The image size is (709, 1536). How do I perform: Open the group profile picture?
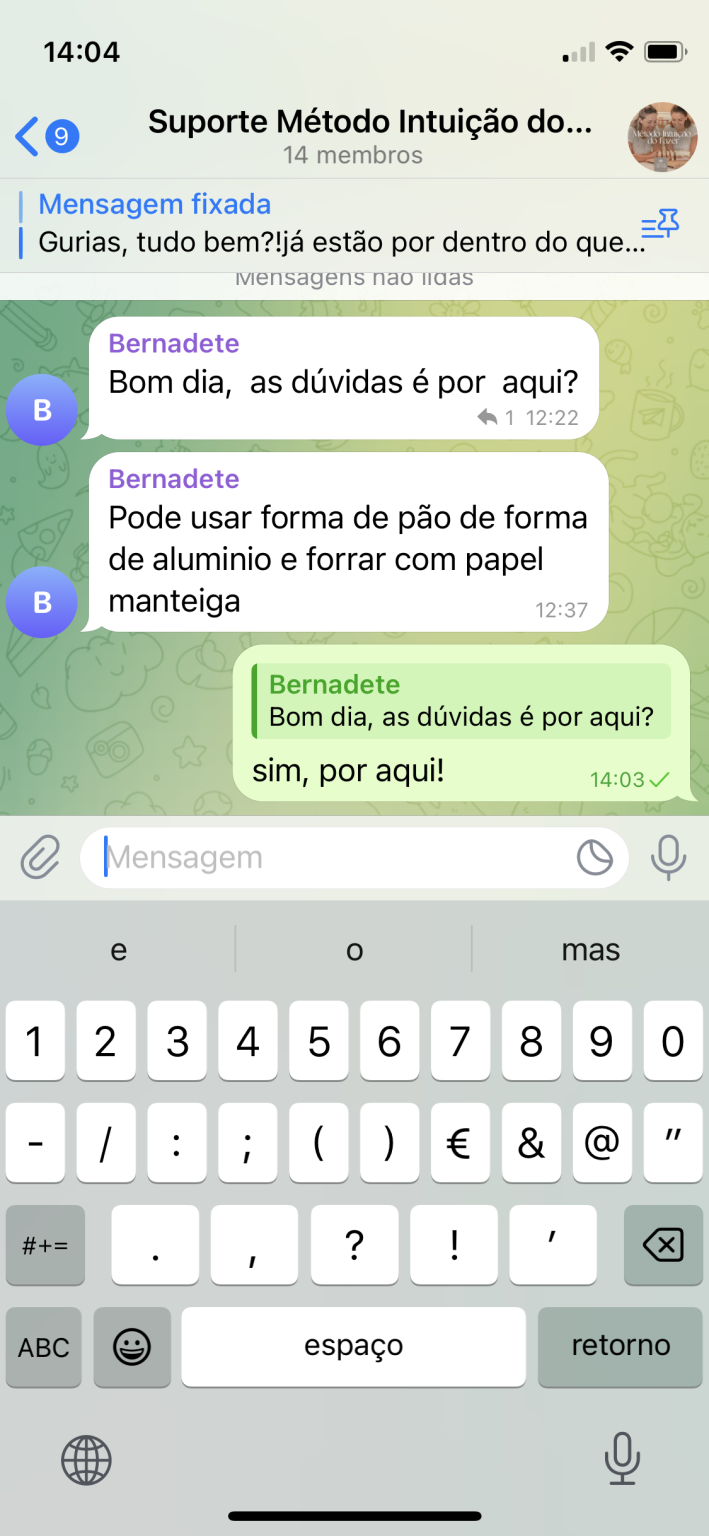[x=662, y=137]
